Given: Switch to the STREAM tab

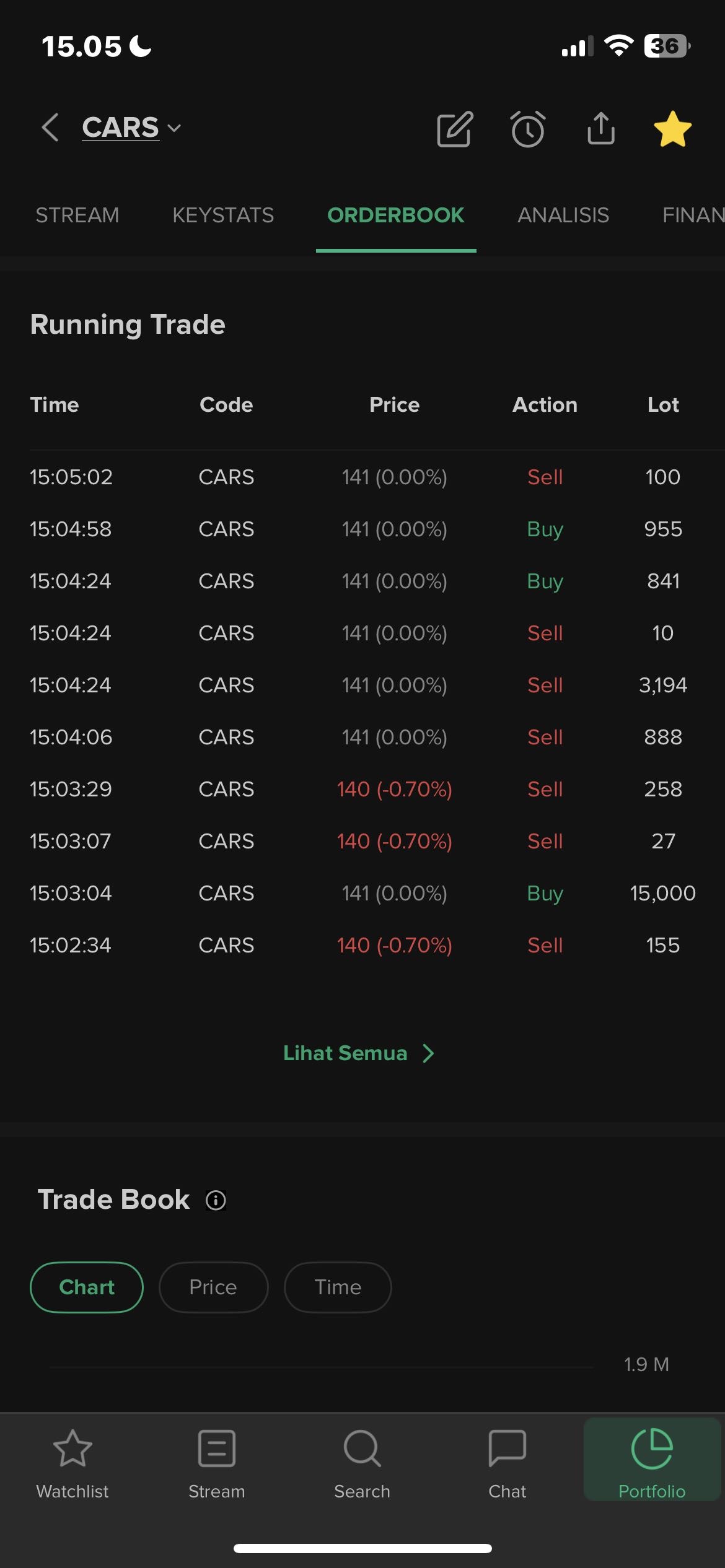Looking at the screenshot, I should (77, 216).
